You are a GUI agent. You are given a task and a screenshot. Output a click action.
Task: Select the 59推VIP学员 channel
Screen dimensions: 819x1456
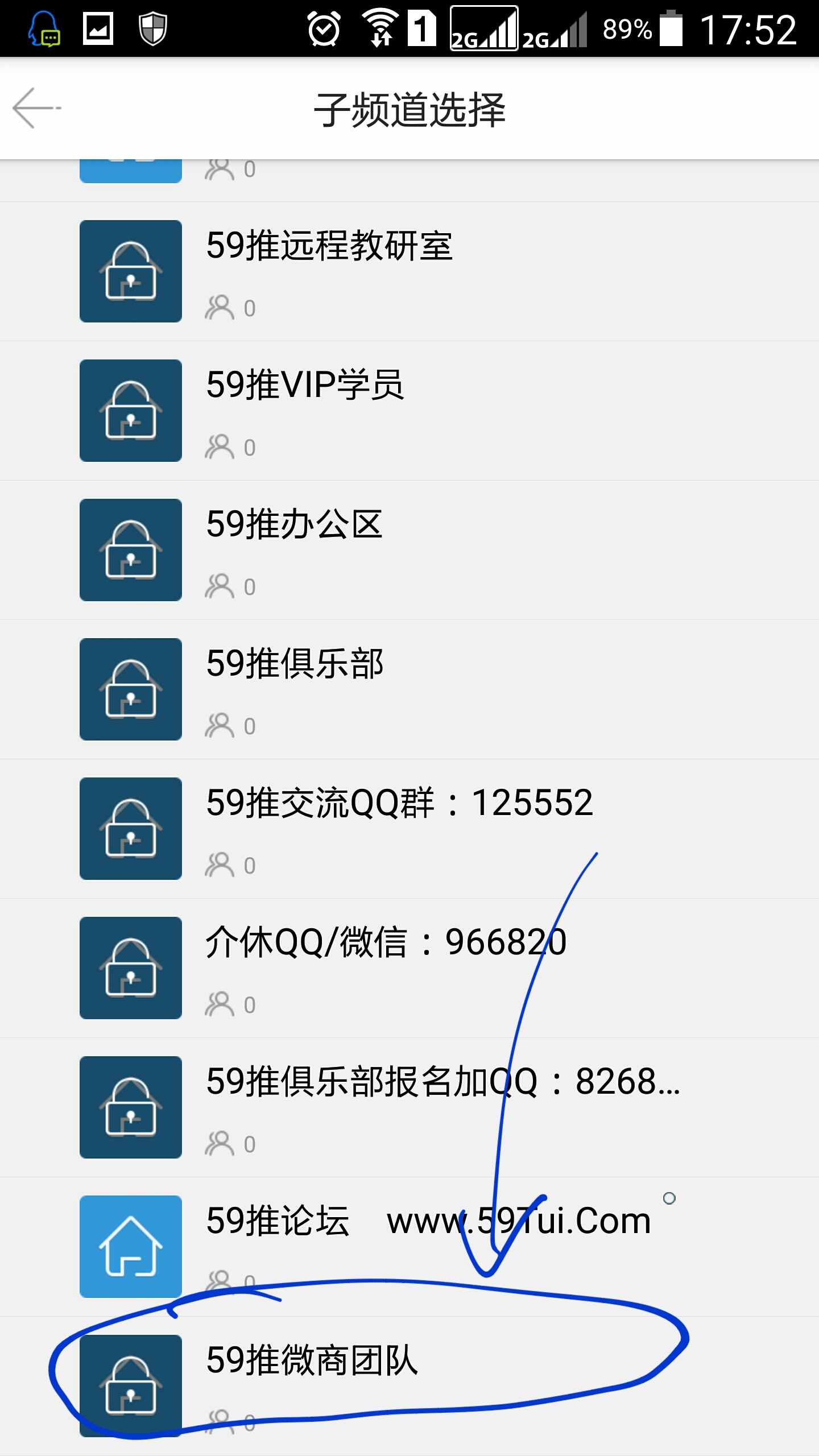pyautogui.click(x=409, y=411)
